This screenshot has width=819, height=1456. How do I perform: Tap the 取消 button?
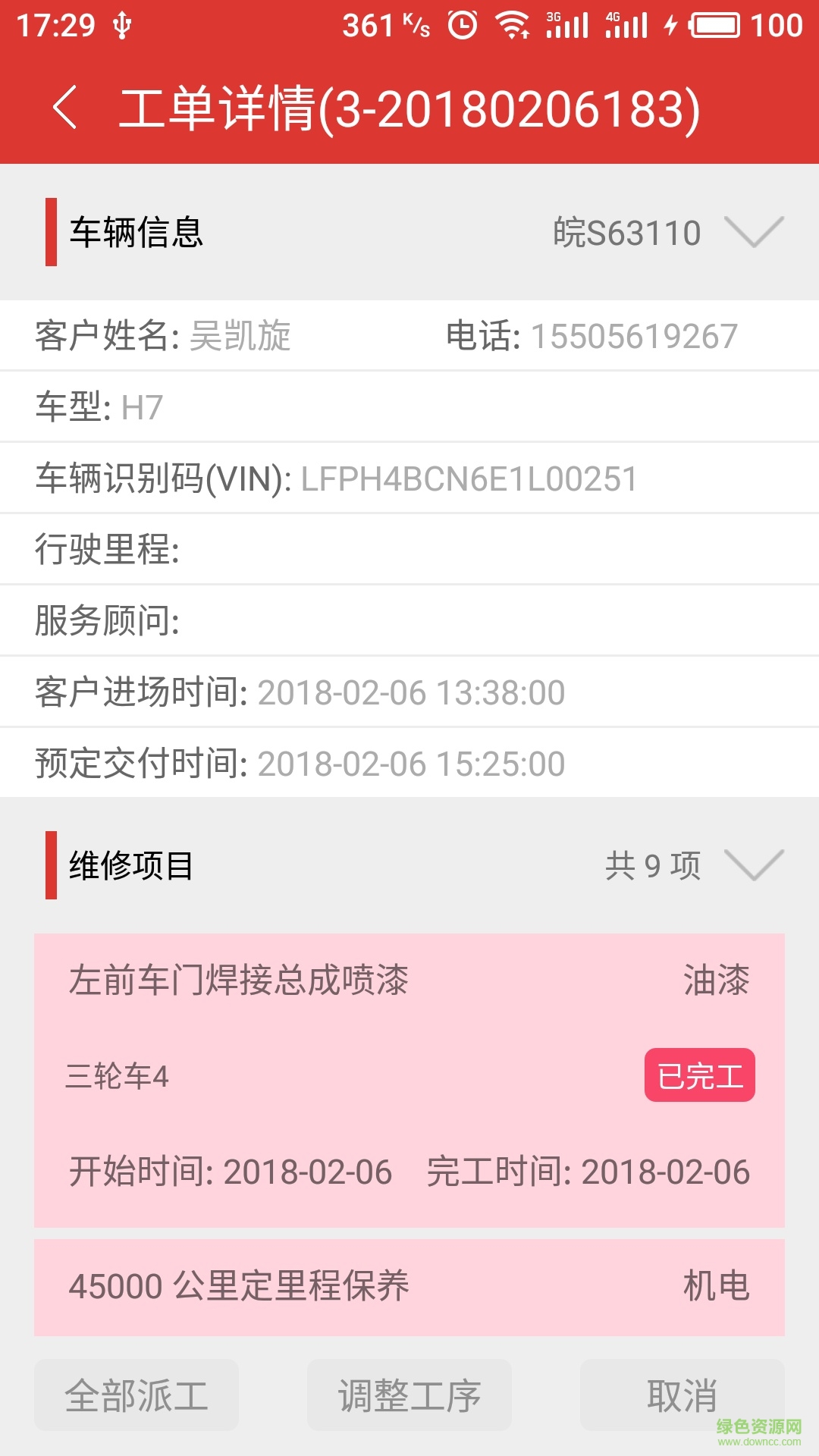682,1395
